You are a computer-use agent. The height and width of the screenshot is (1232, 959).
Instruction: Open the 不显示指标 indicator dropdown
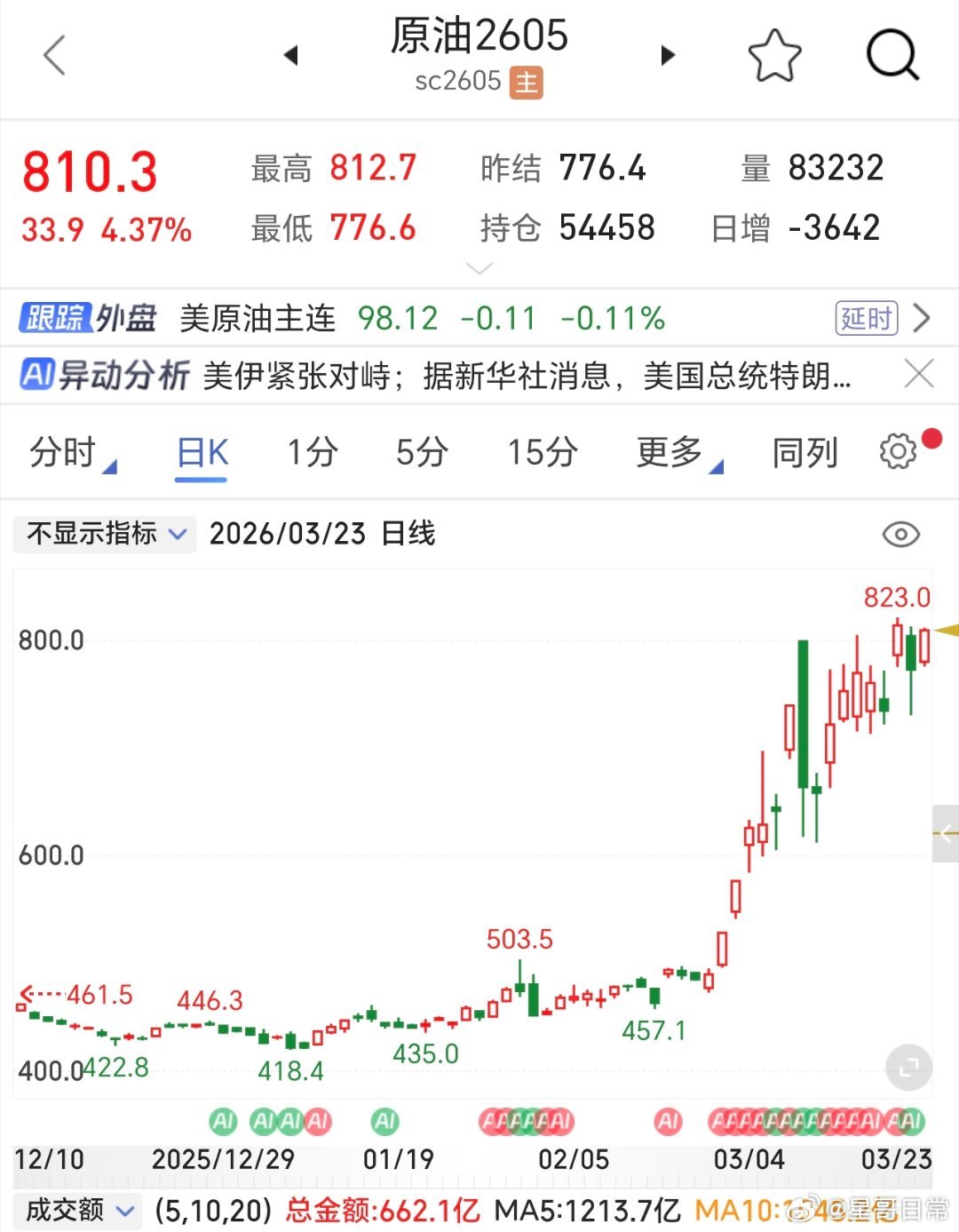point(104,534)
